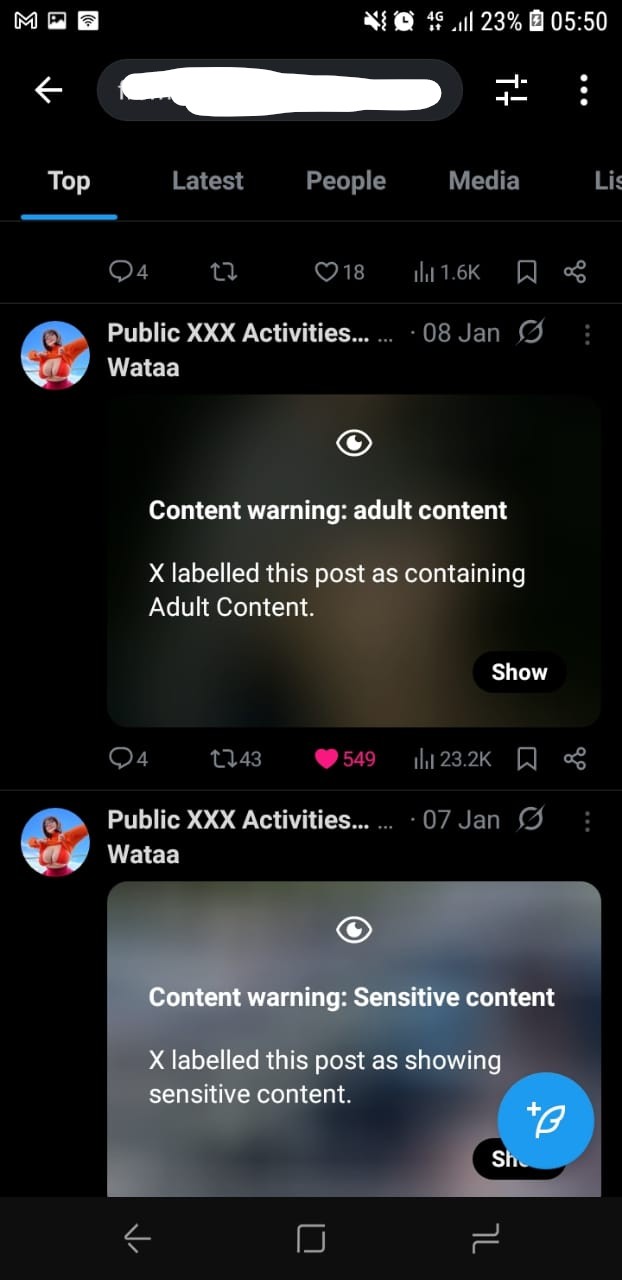Show the adult content post
Image resolution: width=622 pixels, height=1280 pixels.
pyautogui.click(x=519, y=672)
